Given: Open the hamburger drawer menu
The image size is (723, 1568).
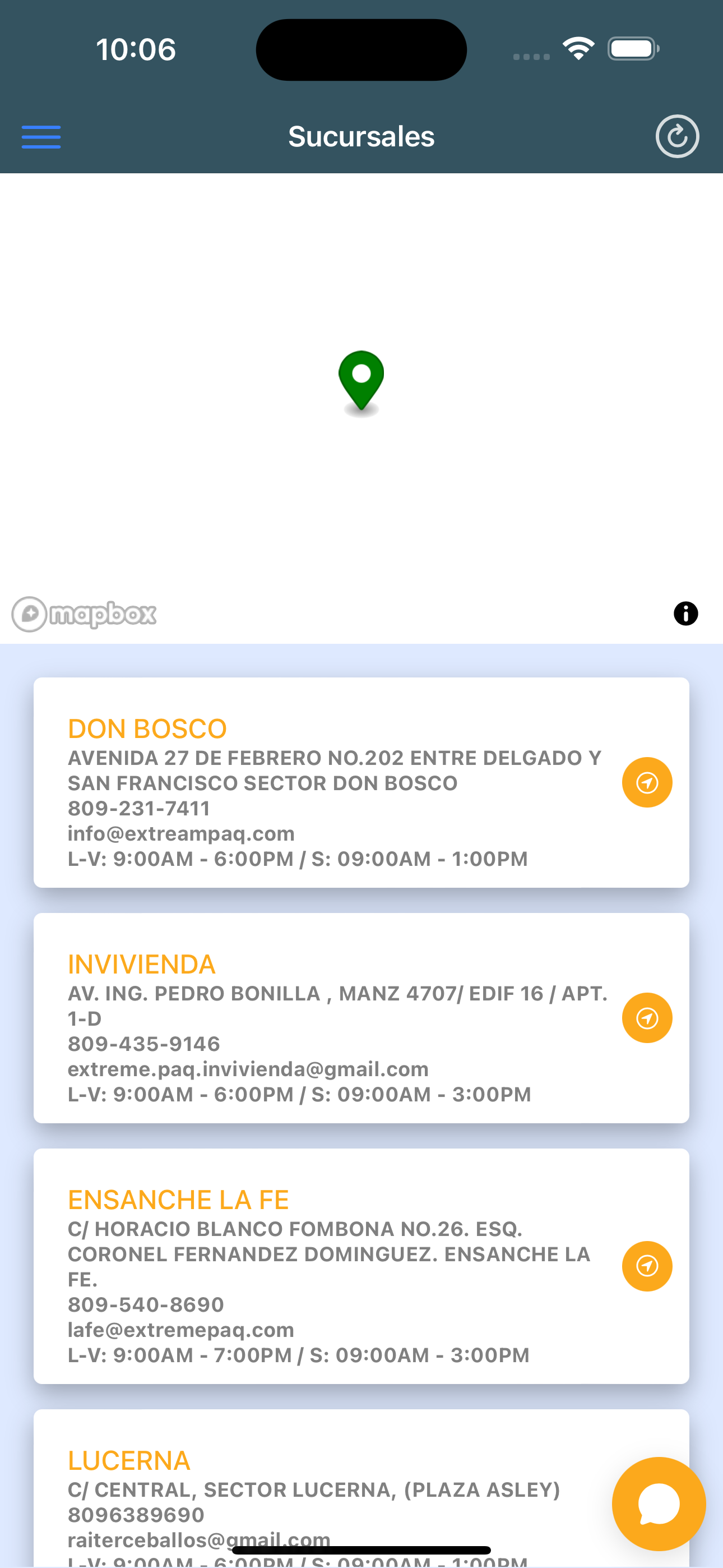Looking at the screenshot, I should 41,137.
